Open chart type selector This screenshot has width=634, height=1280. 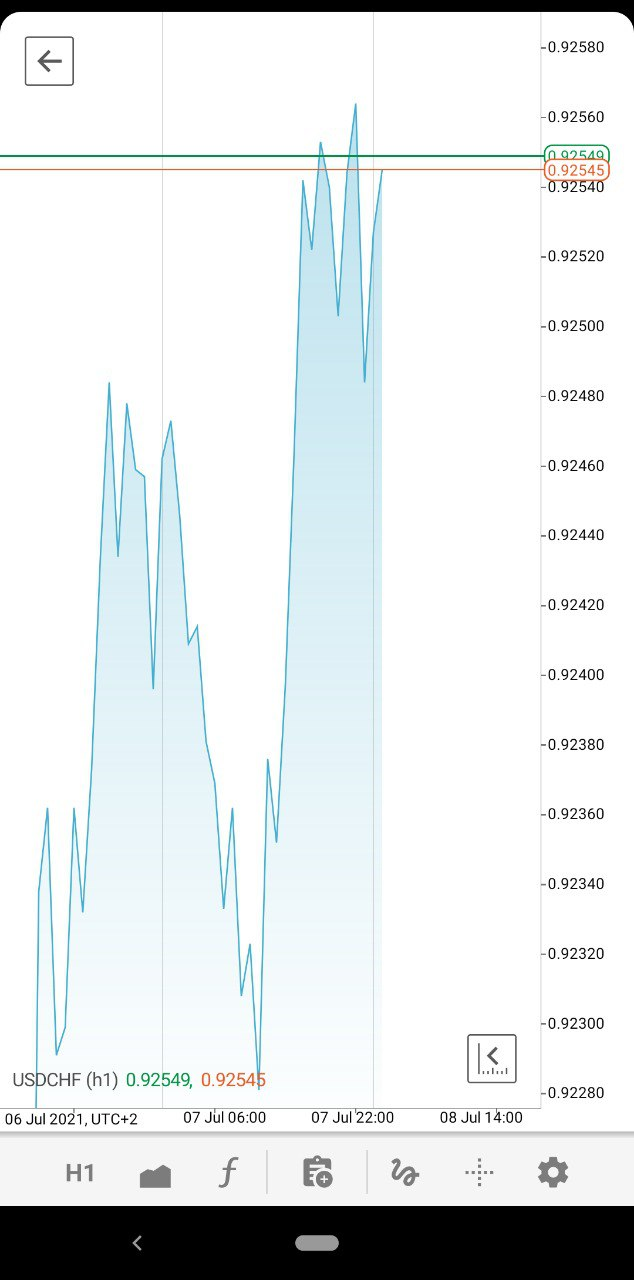[x=155, y=1174]
